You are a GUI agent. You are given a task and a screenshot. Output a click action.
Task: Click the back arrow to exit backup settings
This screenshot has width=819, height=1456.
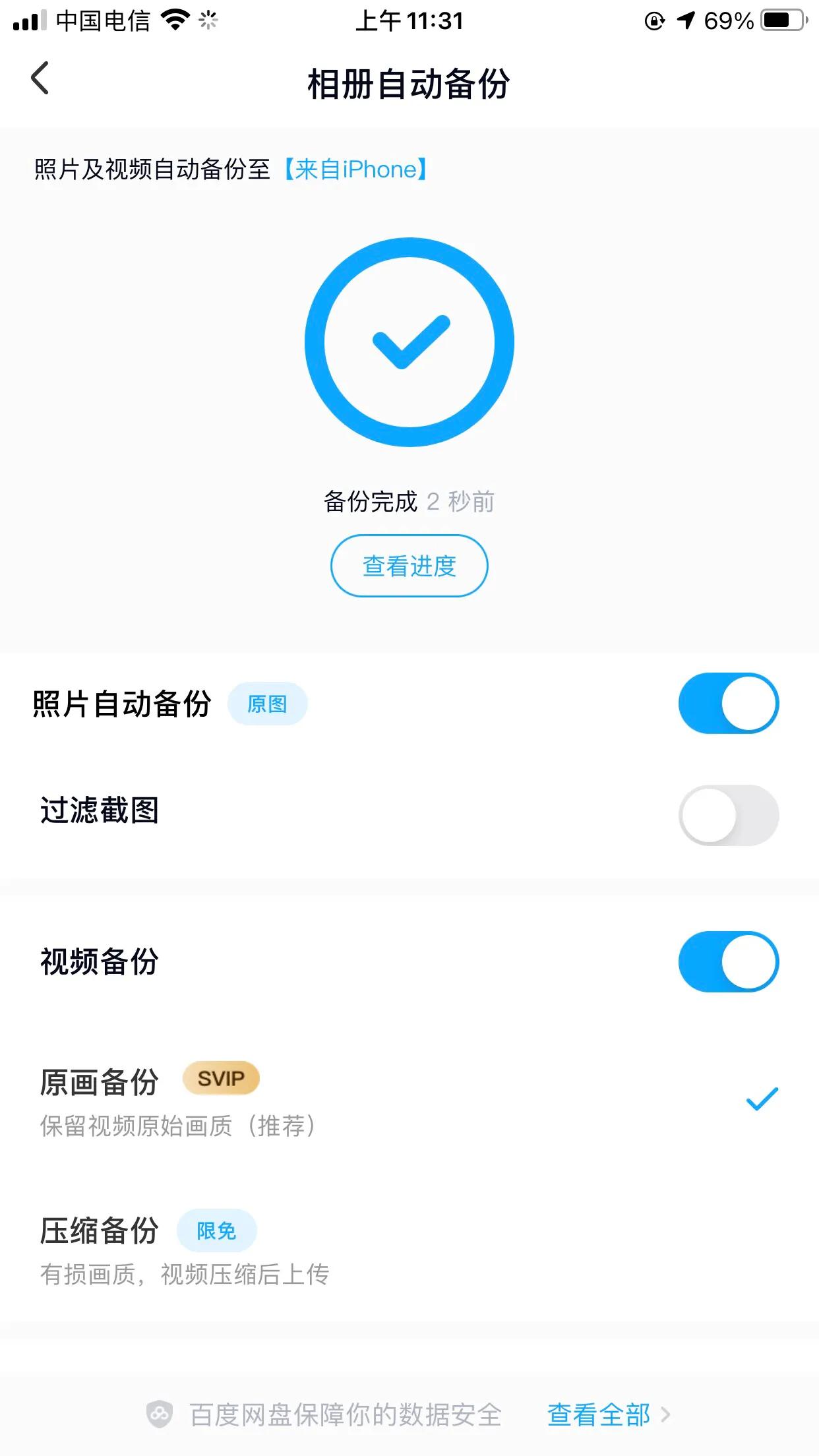(40, 78)
